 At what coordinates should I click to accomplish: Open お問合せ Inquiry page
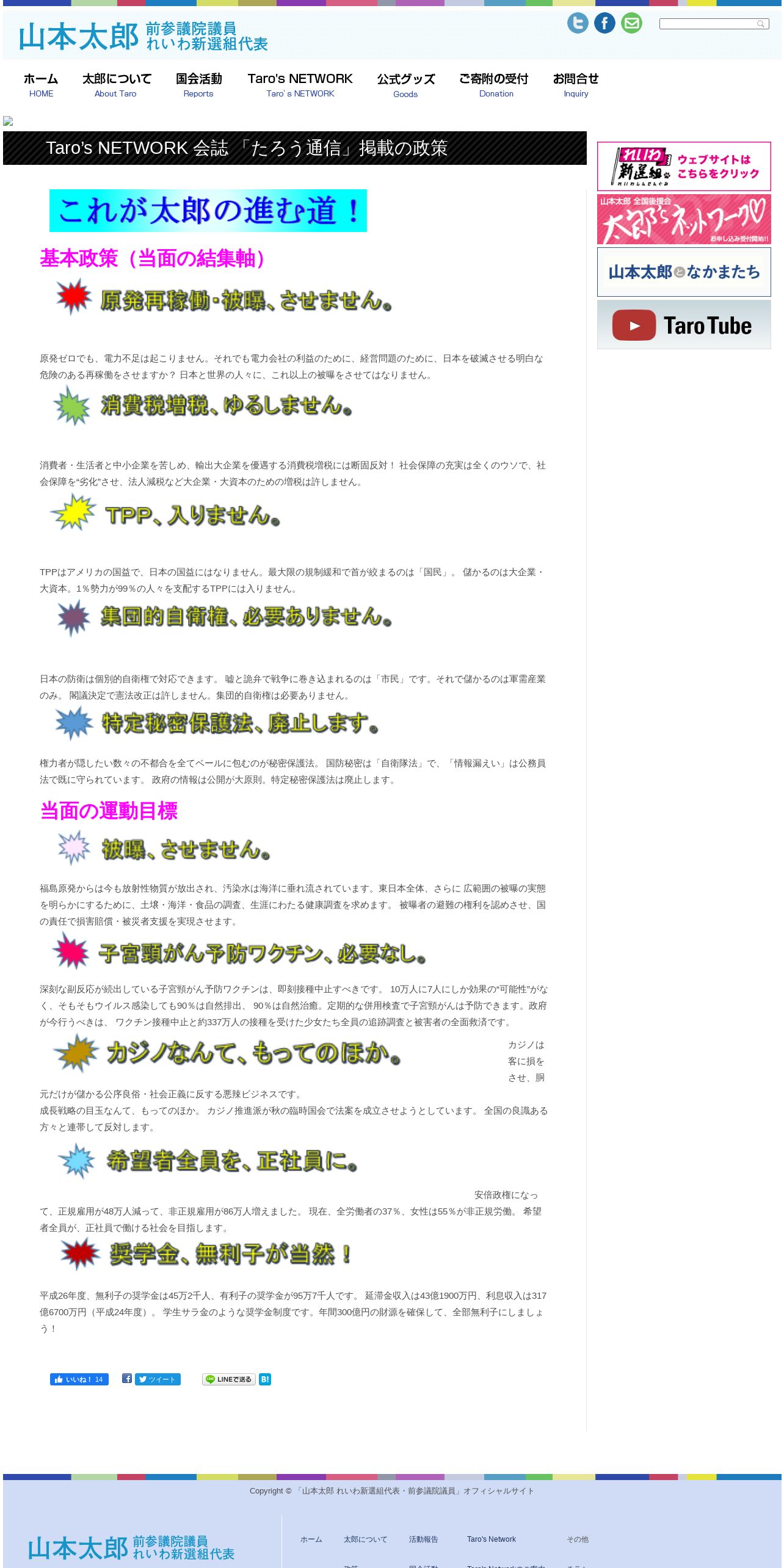point(576,85)
